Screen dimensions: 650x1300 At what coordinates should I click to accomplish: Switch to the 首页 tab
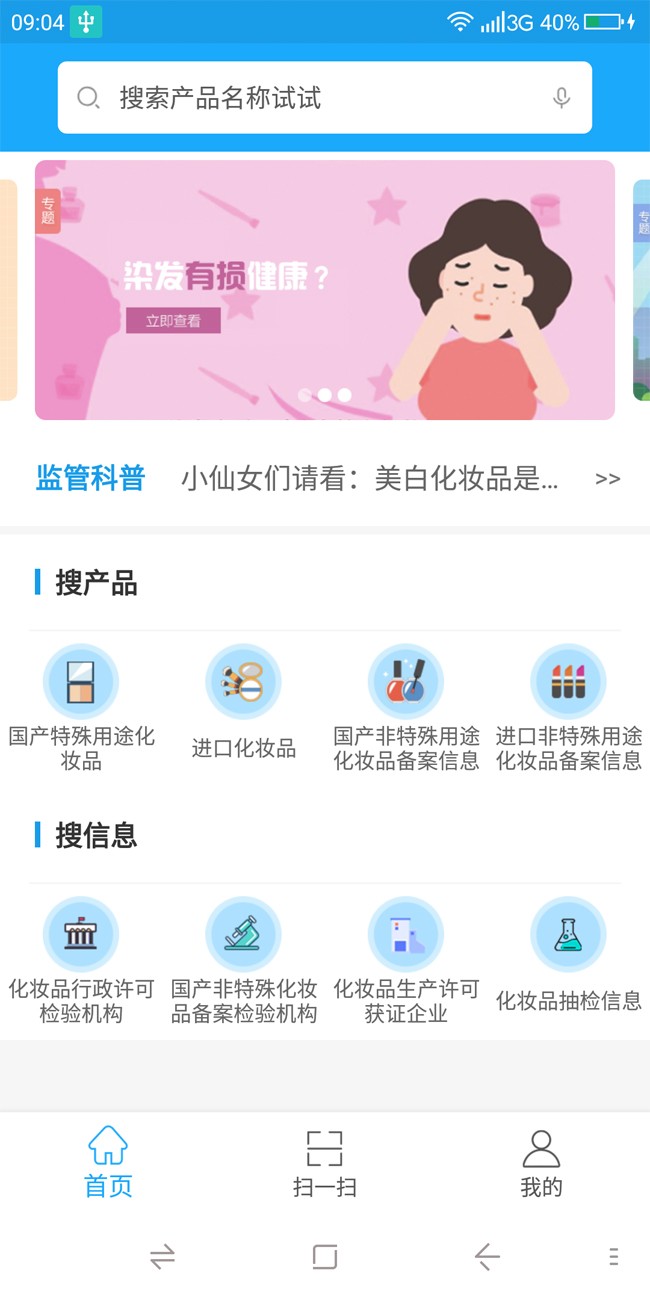(x=108, y=1163)
